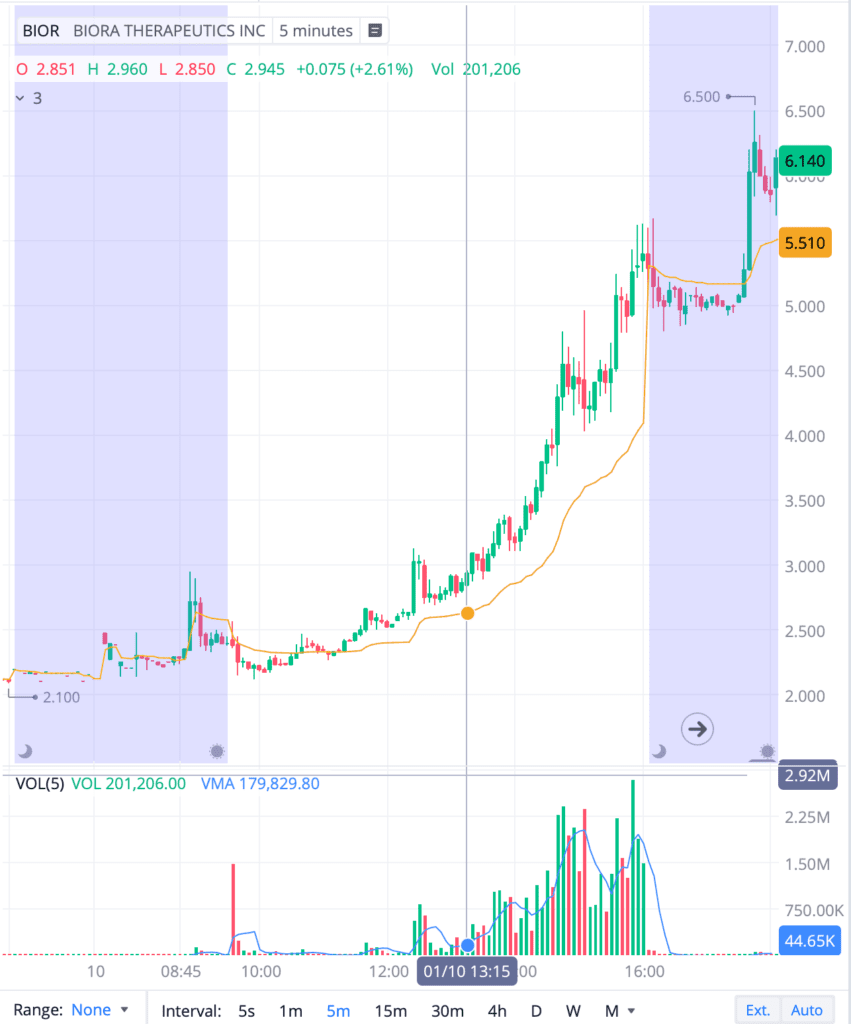Viewport: 851px width, 1024px height.
Task: Toggle Ext. extended hours display
Action: pyautogui.click(x=757, y=1010)
